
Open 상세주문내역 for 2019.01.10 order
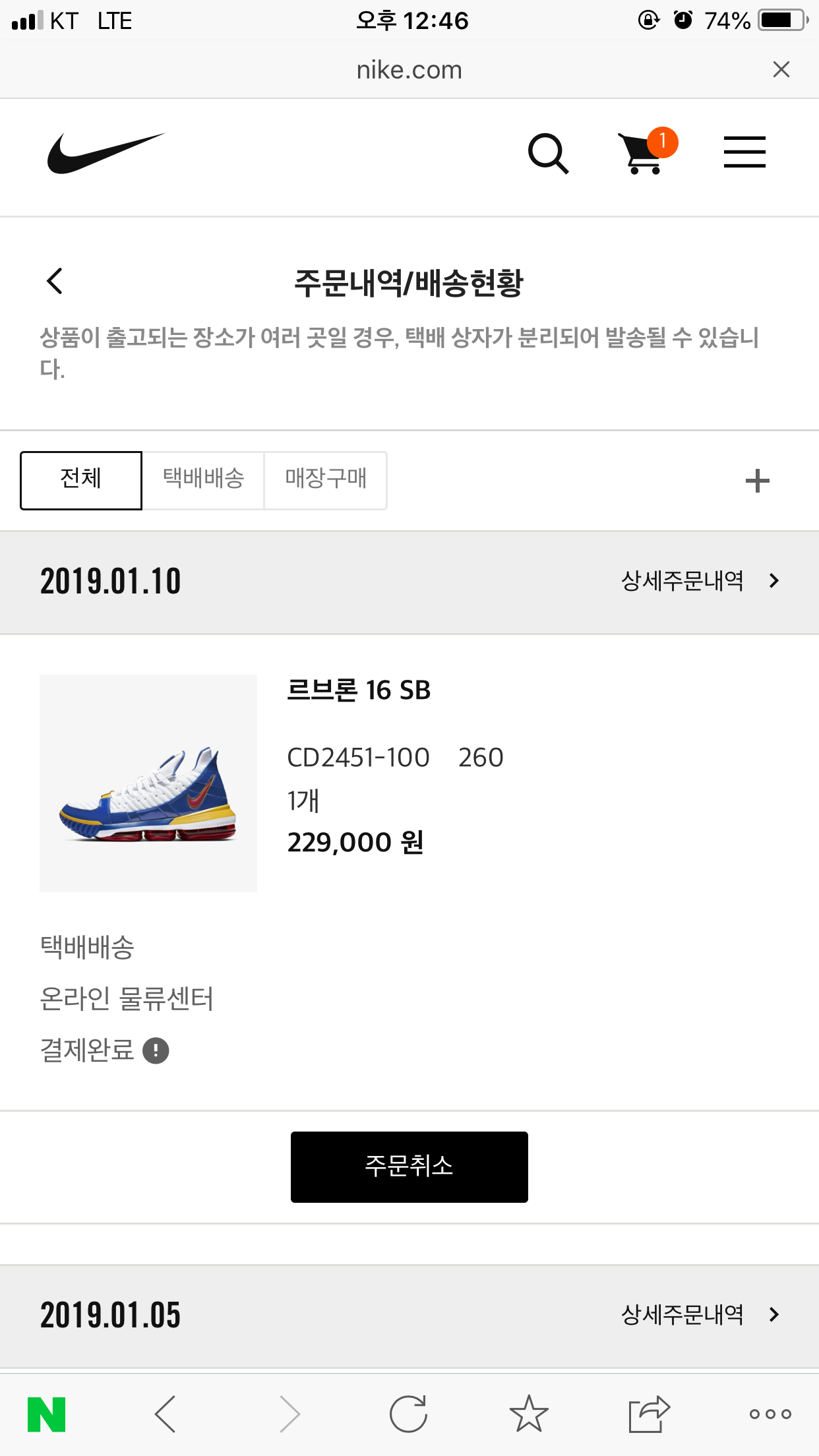tap(699, 581)
